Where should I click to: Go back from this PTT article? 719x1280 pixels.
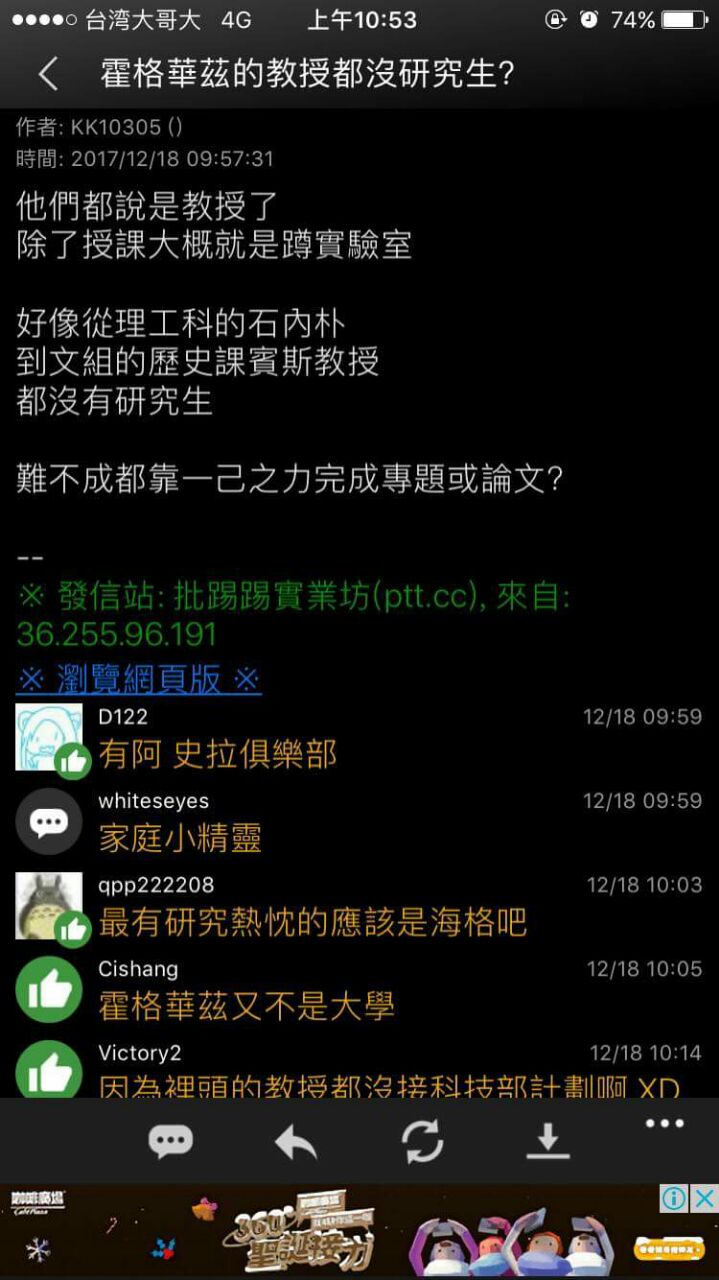click(x=48, y=74)
